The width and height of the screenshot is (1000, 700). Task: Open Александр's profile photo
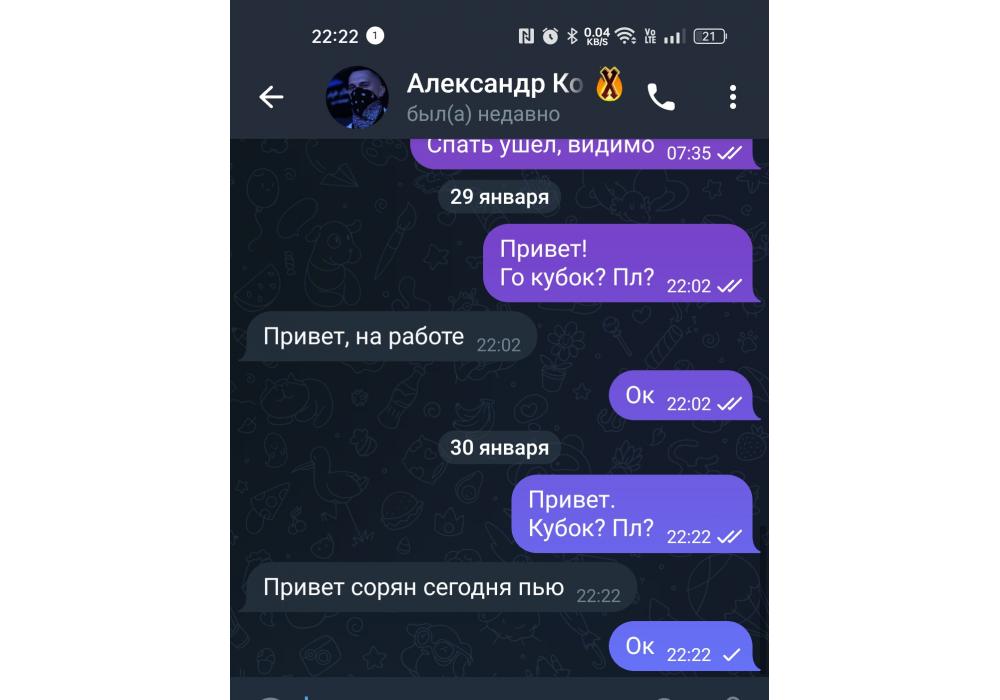tap(357, 98)
